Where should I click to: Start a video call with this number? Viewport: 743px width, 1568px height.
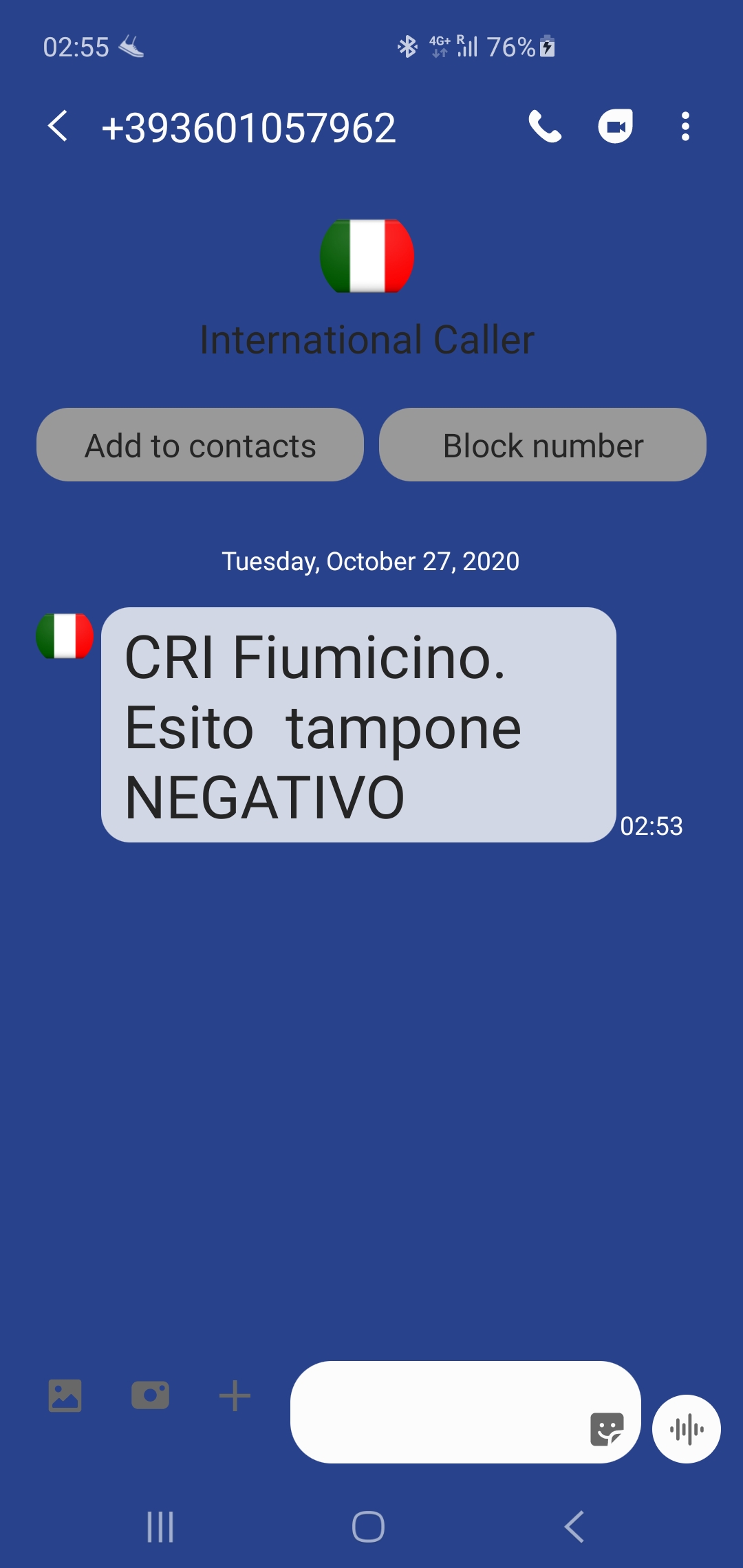pyautogui.click(x=615, y=127)
